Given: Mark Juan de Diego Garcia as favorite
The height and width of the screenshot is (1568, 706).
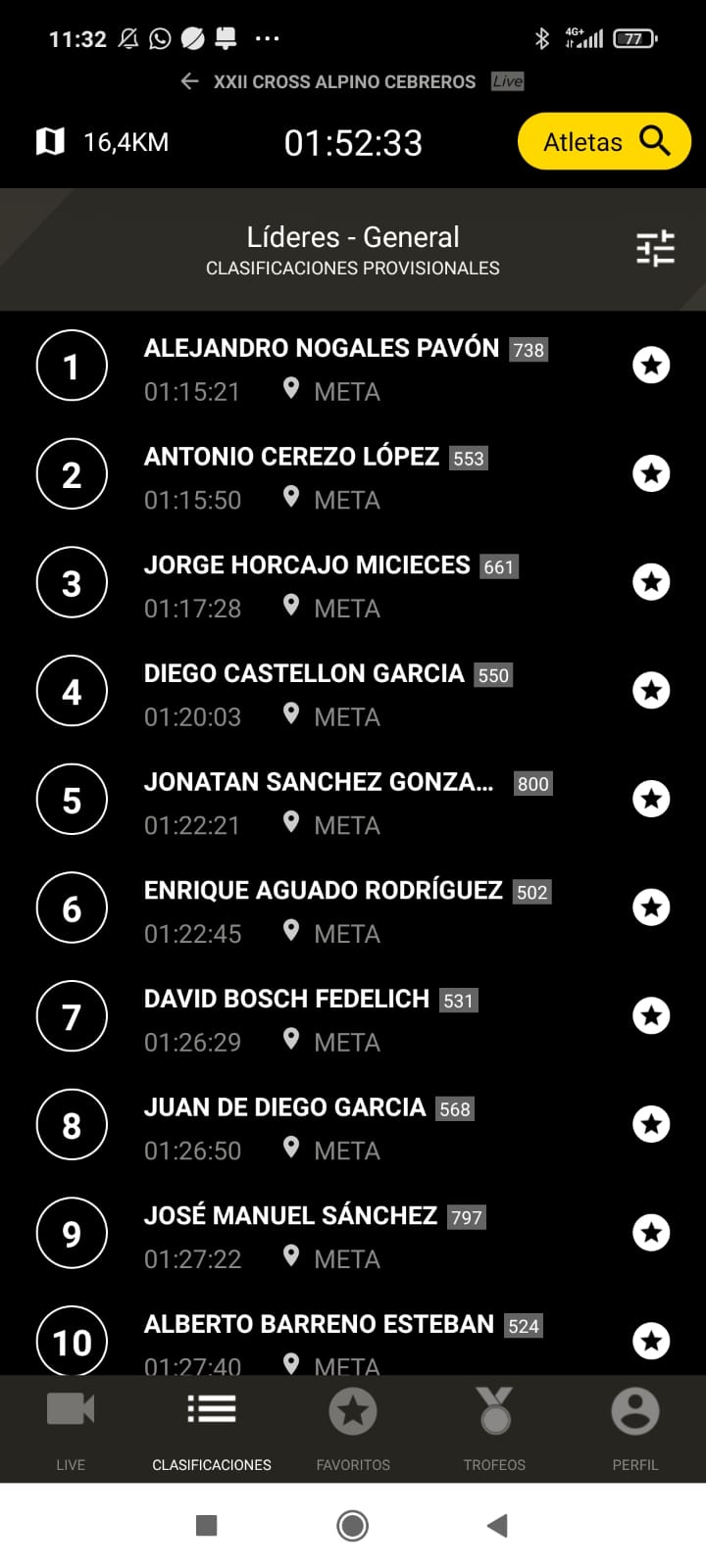Looking at the screenshot, I should [651, 1124].
